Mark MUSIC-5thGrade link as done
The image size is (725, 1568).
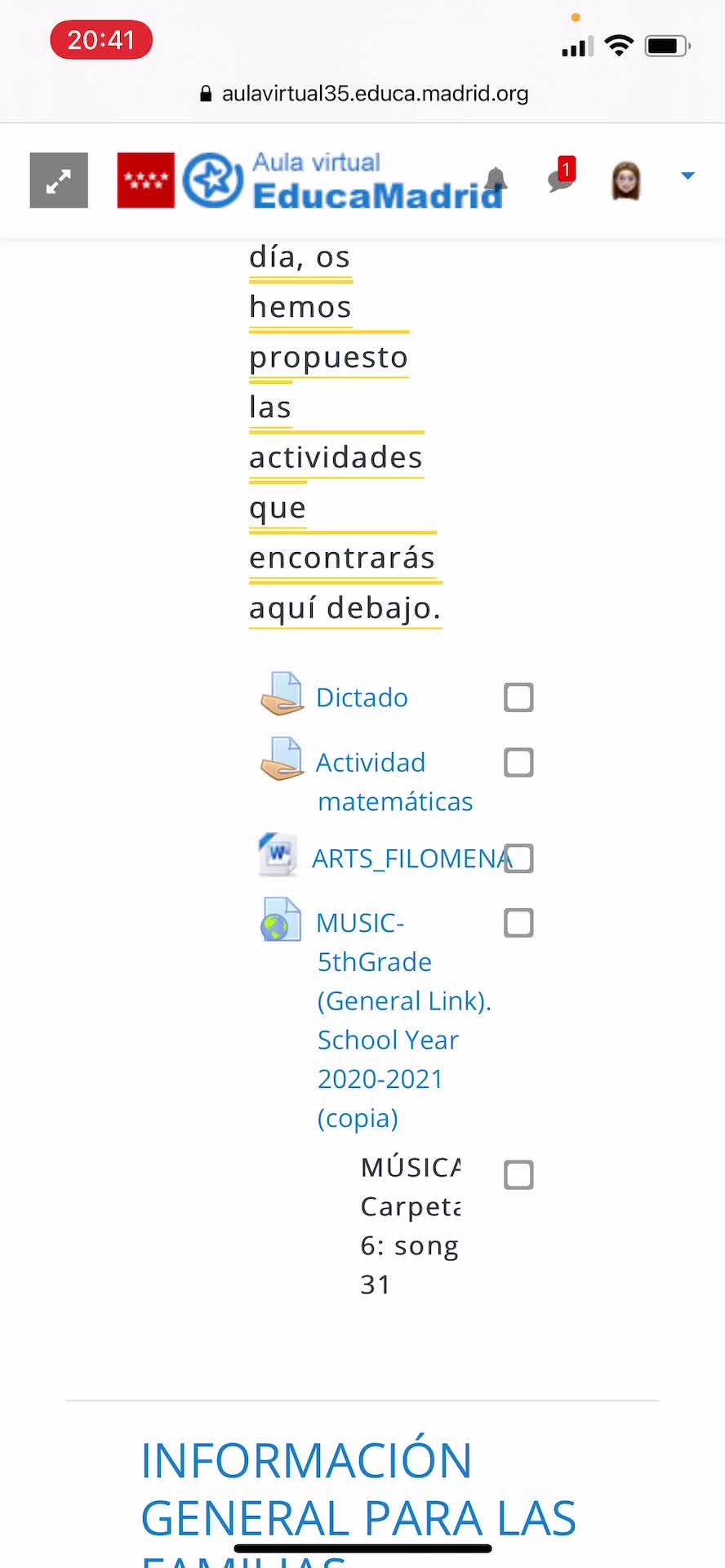click(x=518, y=923)
